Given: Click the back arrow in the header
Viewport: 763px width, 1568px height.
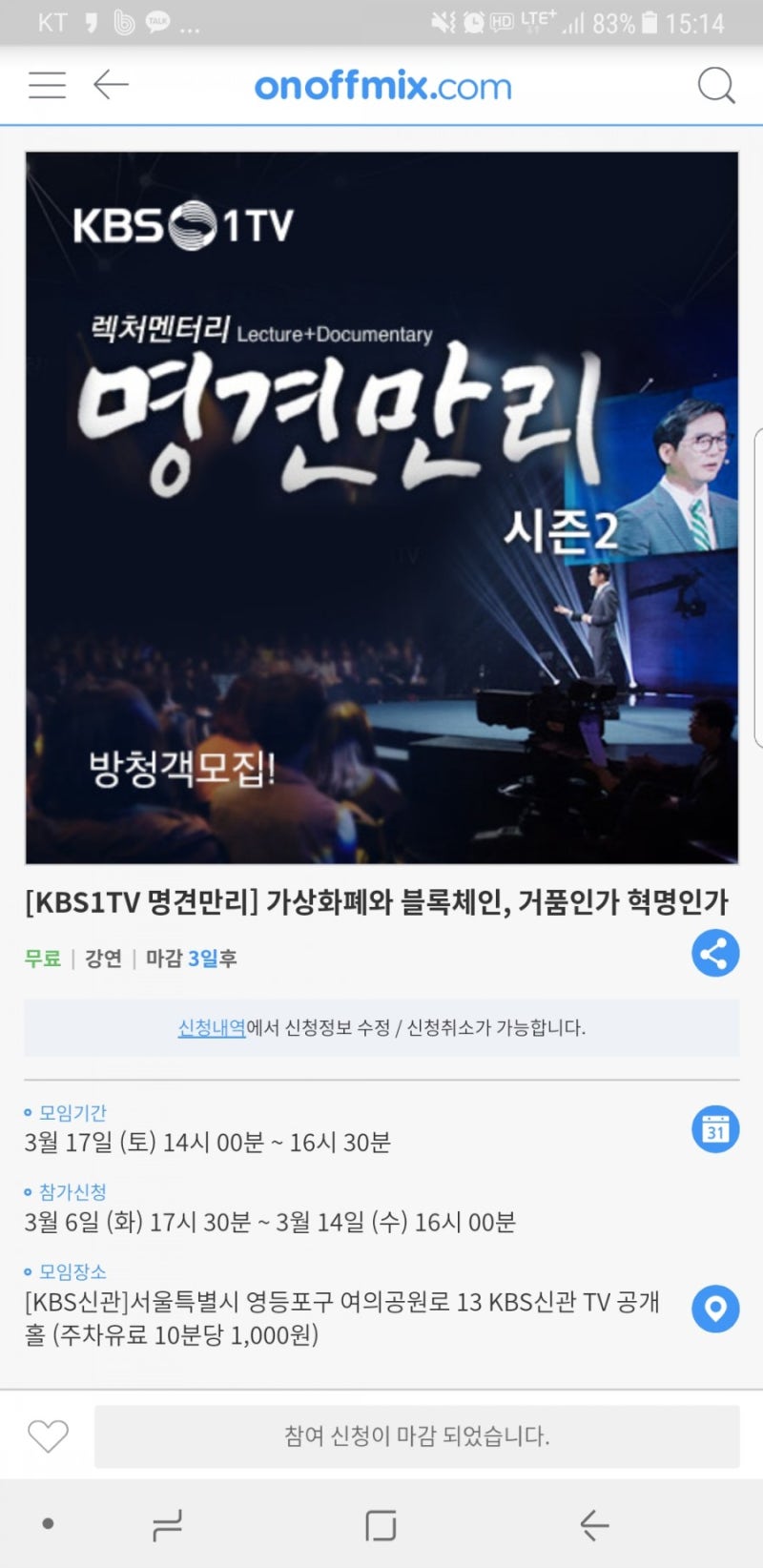Looking at the screenshot, I should coord(110,85).
